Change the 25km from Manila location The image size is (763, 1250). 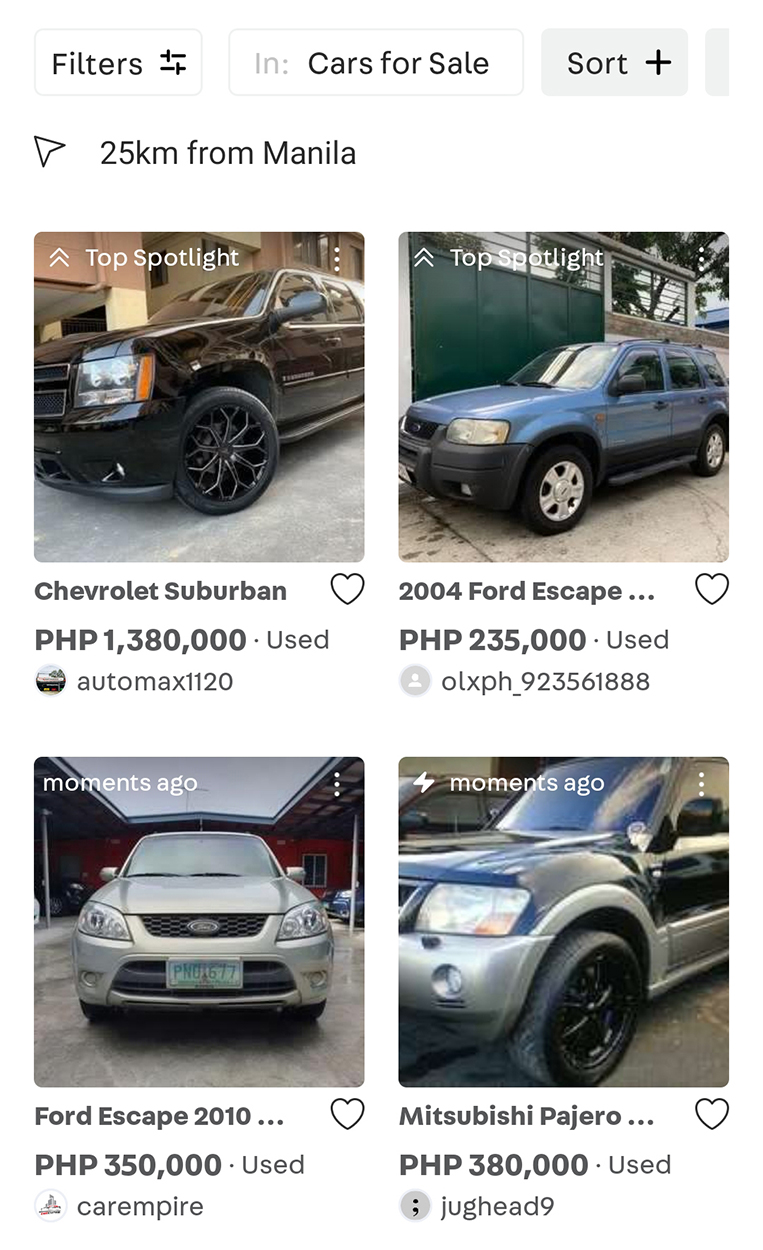click(196, 153)
